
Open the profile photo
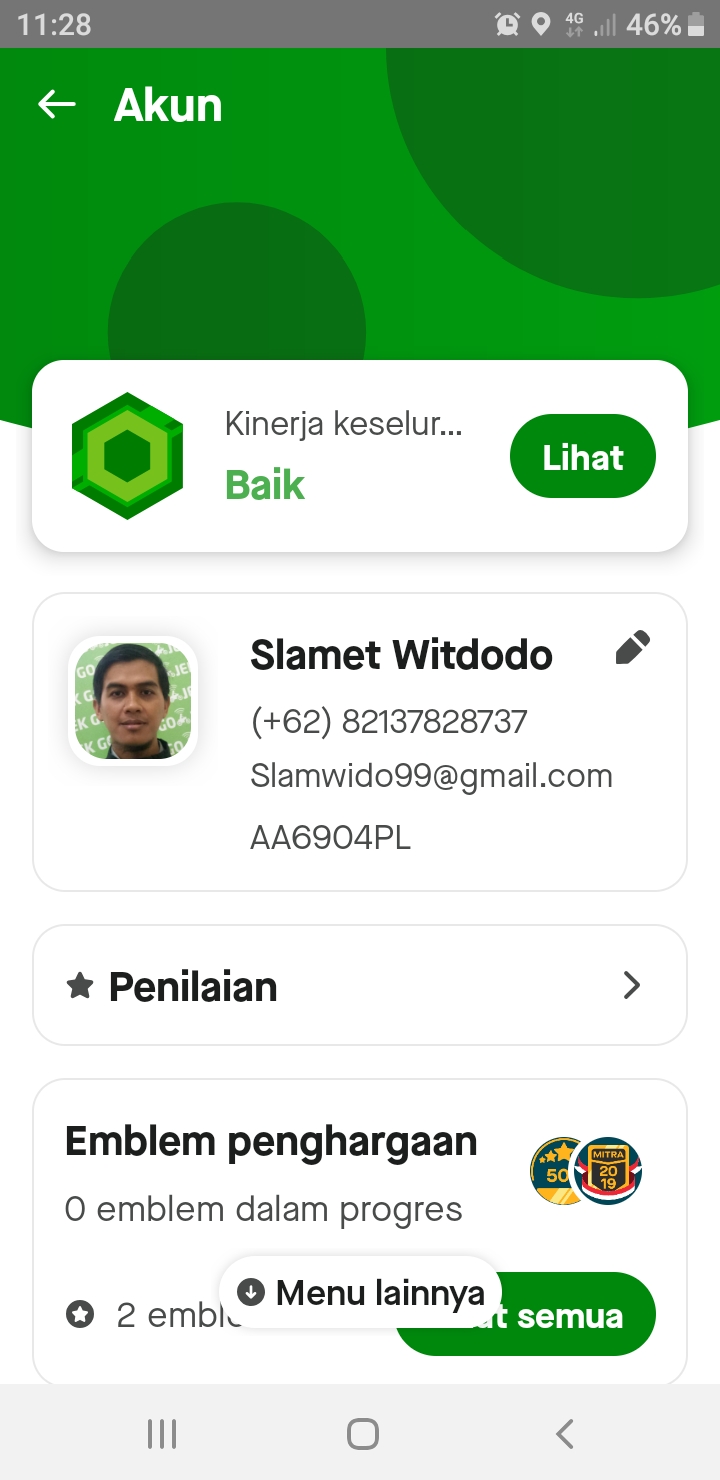pyautogui.click(x=133, y=701)
